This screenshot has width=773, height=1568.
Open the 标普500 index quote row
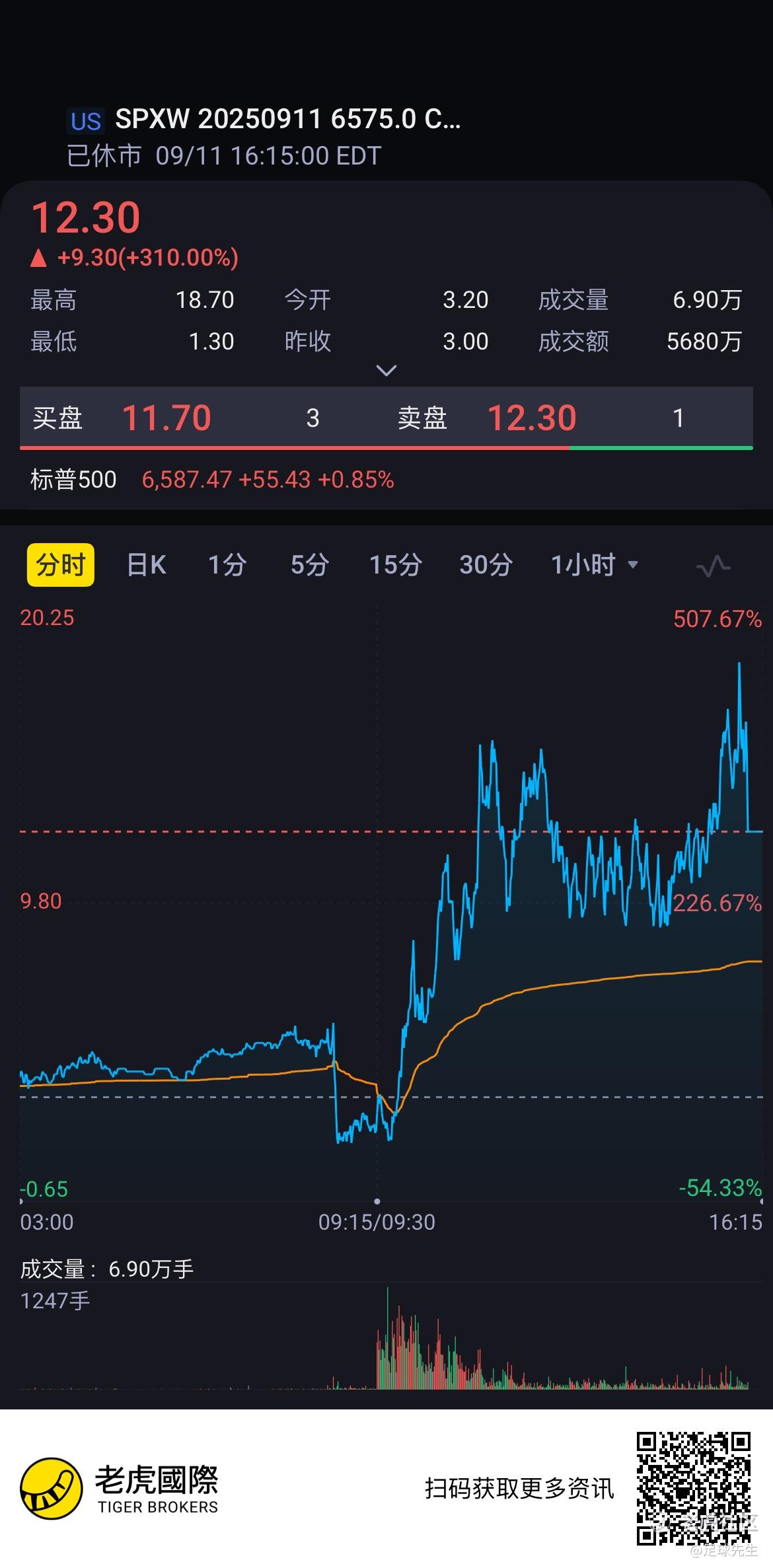(211, 480)
